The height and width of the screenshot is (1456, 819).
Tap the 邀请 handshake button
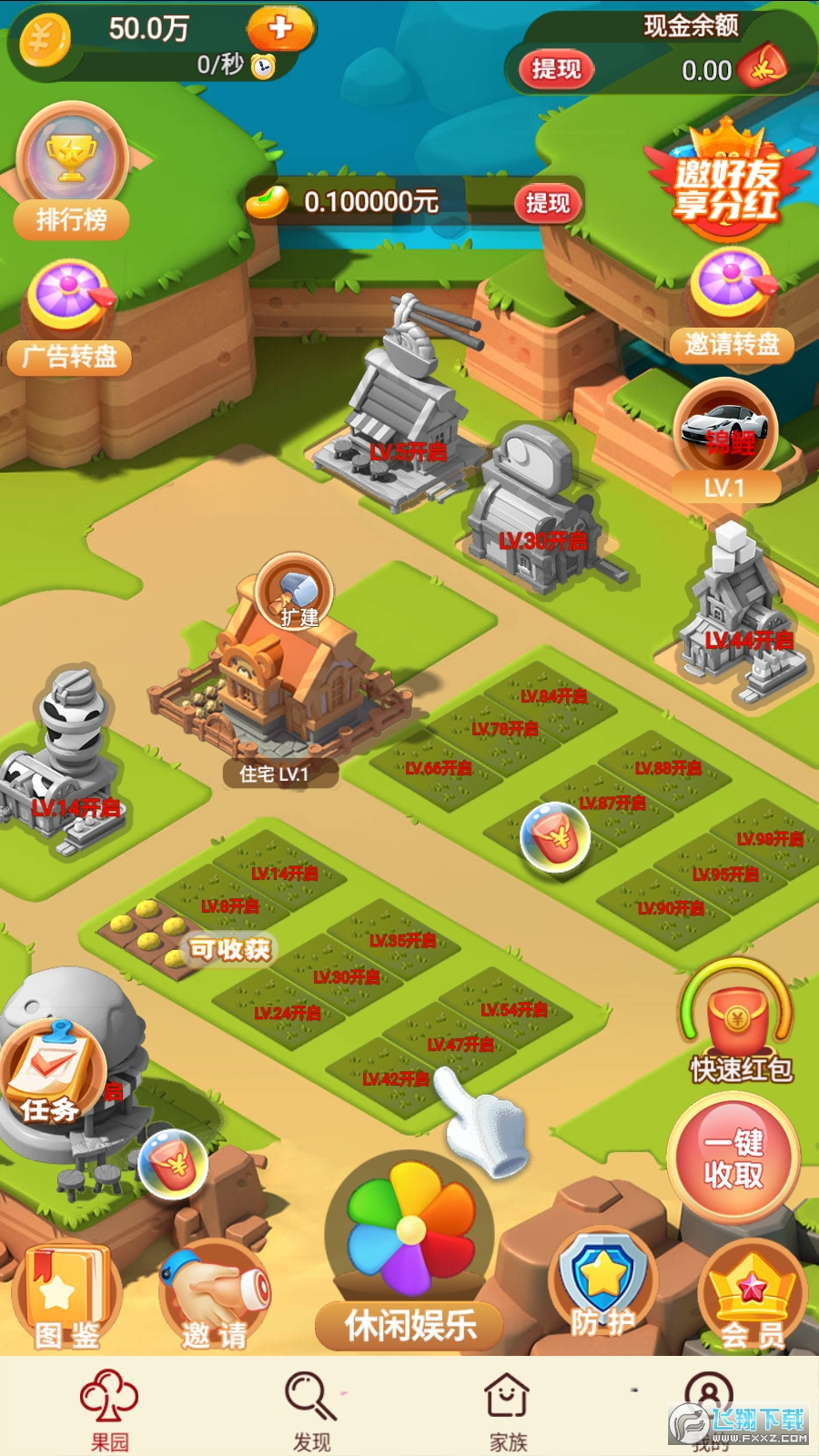pyautogui.click(x=215, y=1297)
